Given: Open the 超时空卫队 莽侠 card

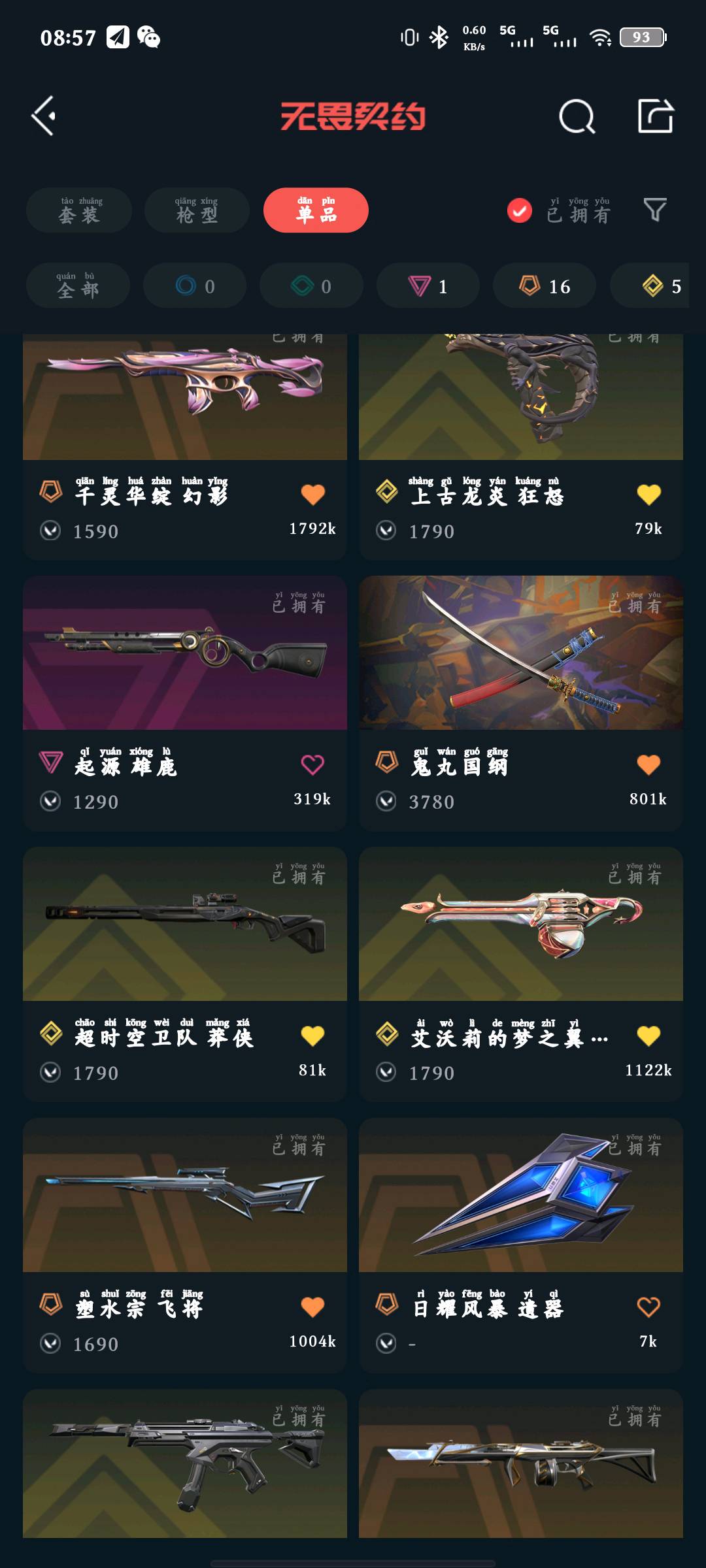Looking at the screenshot, I should (x=185, y=924).
